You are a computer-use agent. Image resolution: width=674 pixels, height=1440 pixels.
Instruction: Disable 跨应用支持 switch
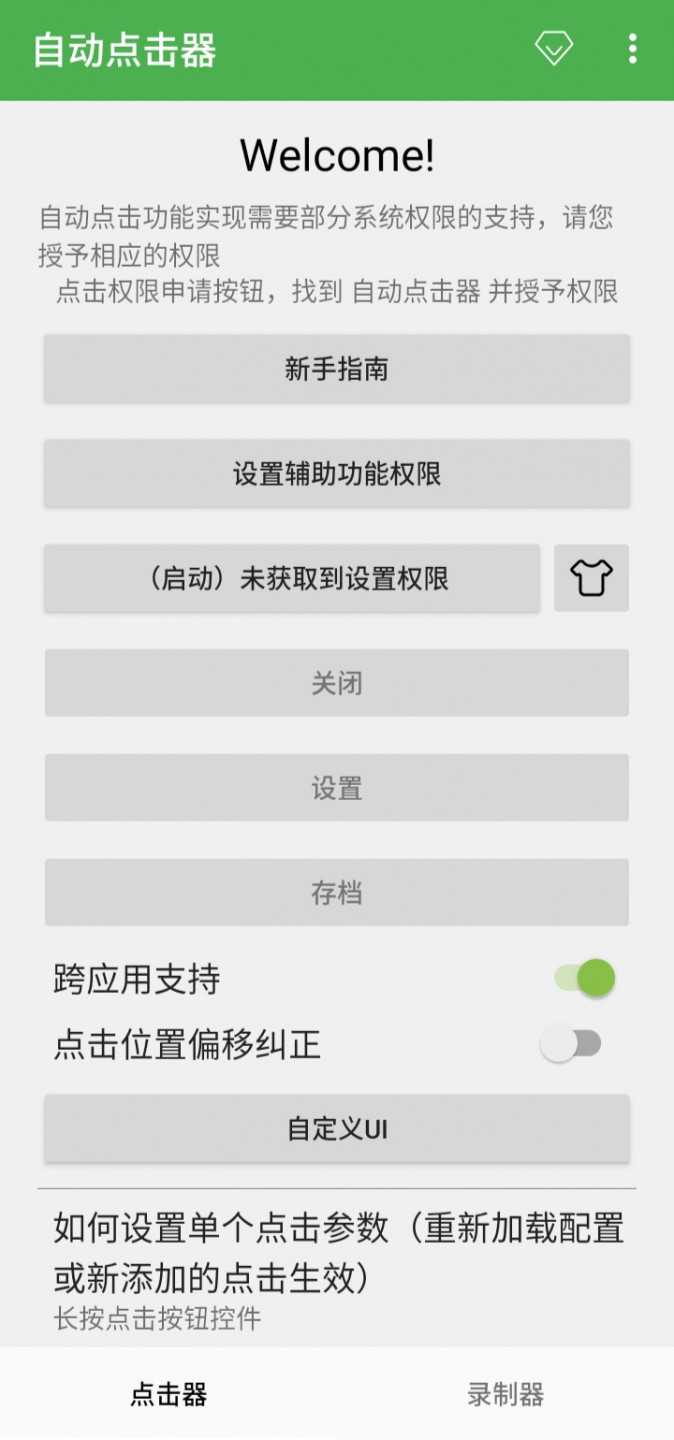click(585, 978)
